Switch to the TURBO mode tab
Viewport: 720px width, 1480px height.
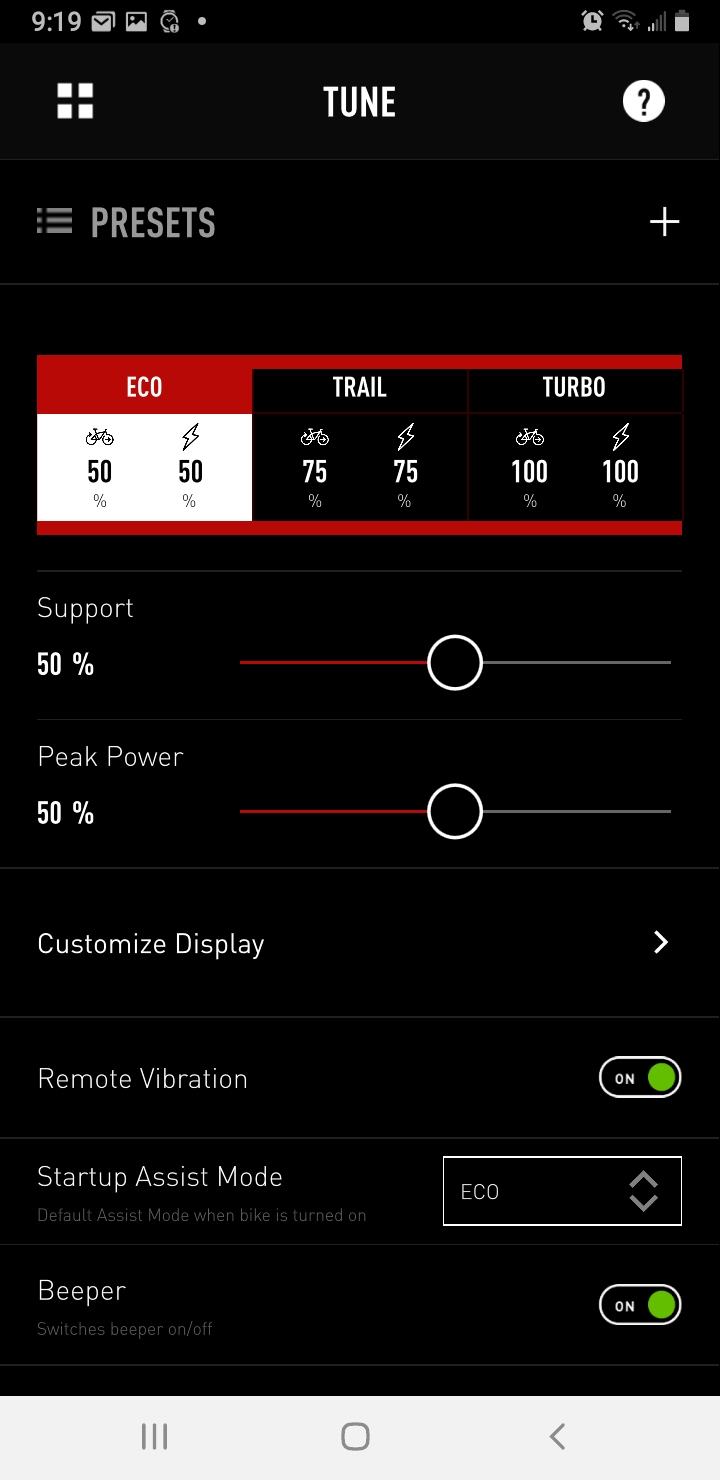(574, 388)
